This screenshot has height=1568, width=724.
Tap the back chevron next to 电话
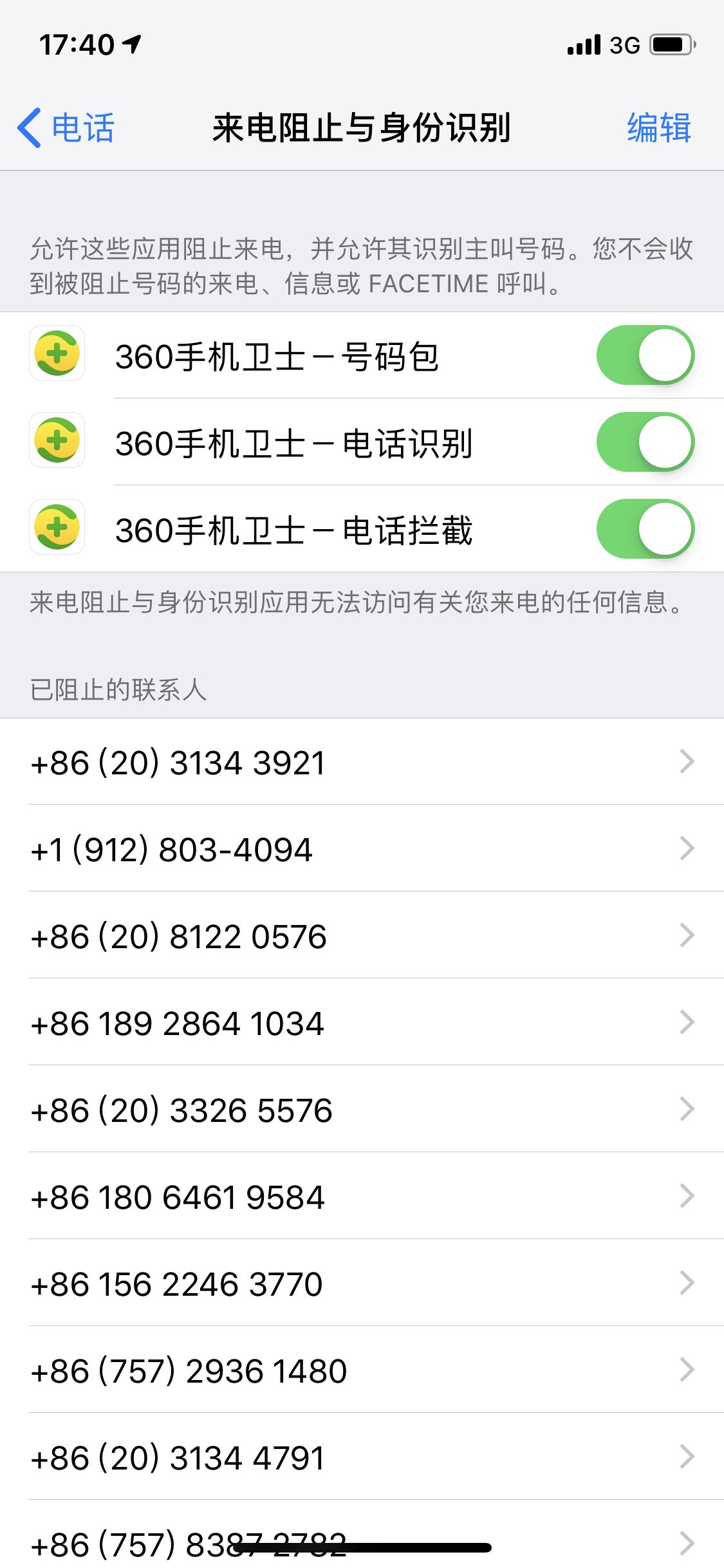(28, 127)
